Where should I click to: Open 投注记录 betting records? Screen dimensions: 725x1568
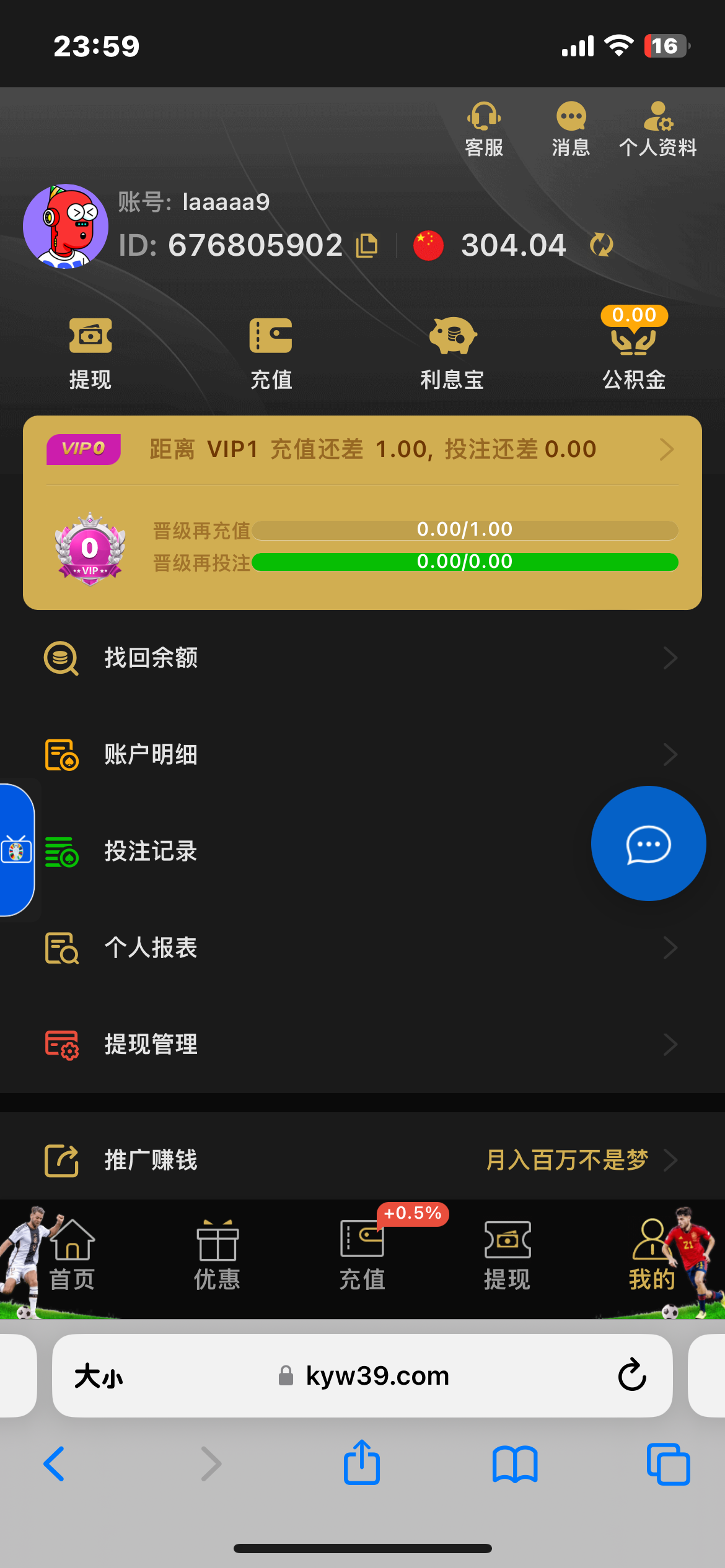tap(310, 851)
